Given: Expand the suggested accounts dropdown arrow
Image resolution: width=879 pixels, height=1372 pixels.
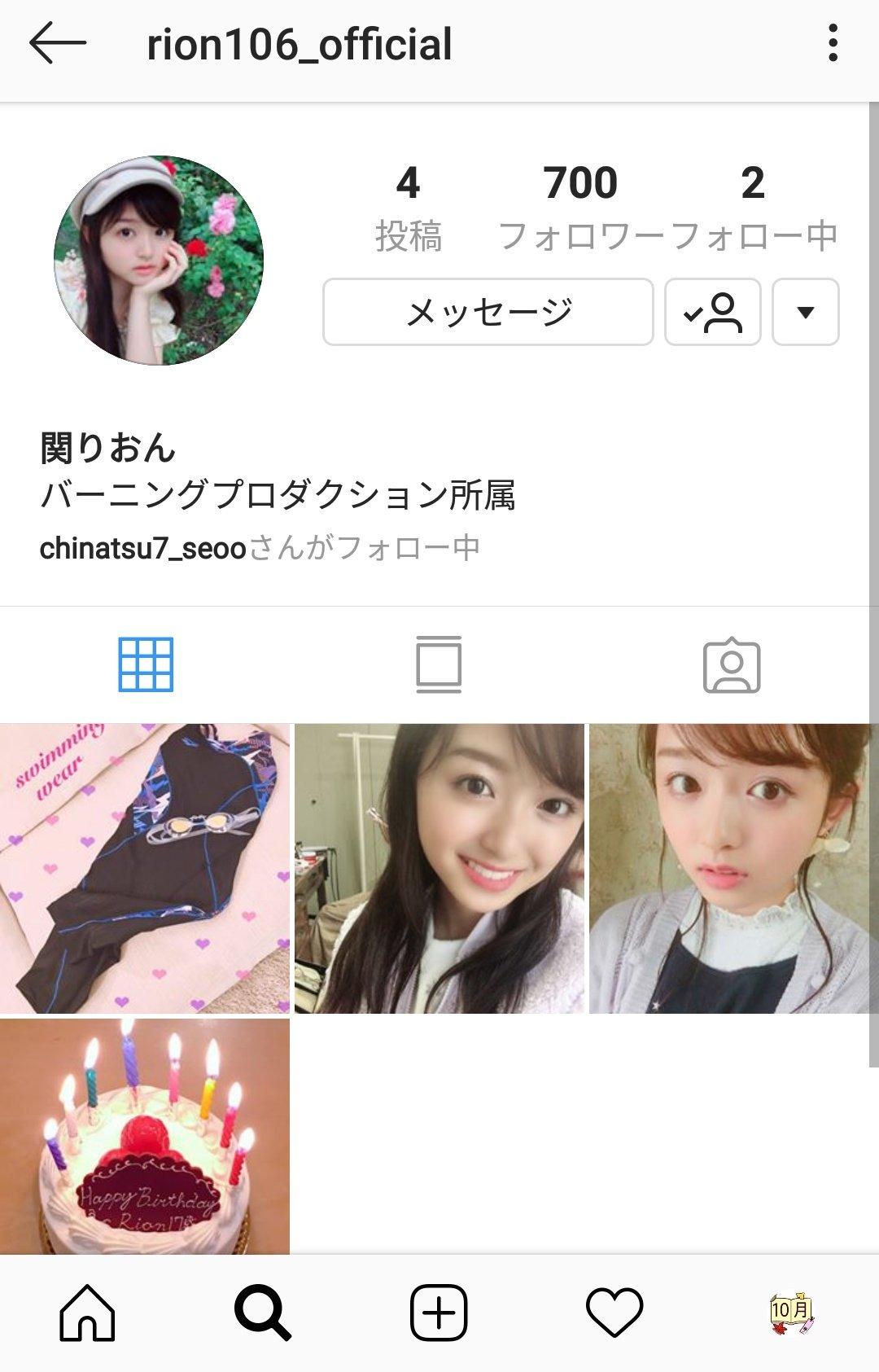Looking at the screenshot, I should tap(805, 312).
